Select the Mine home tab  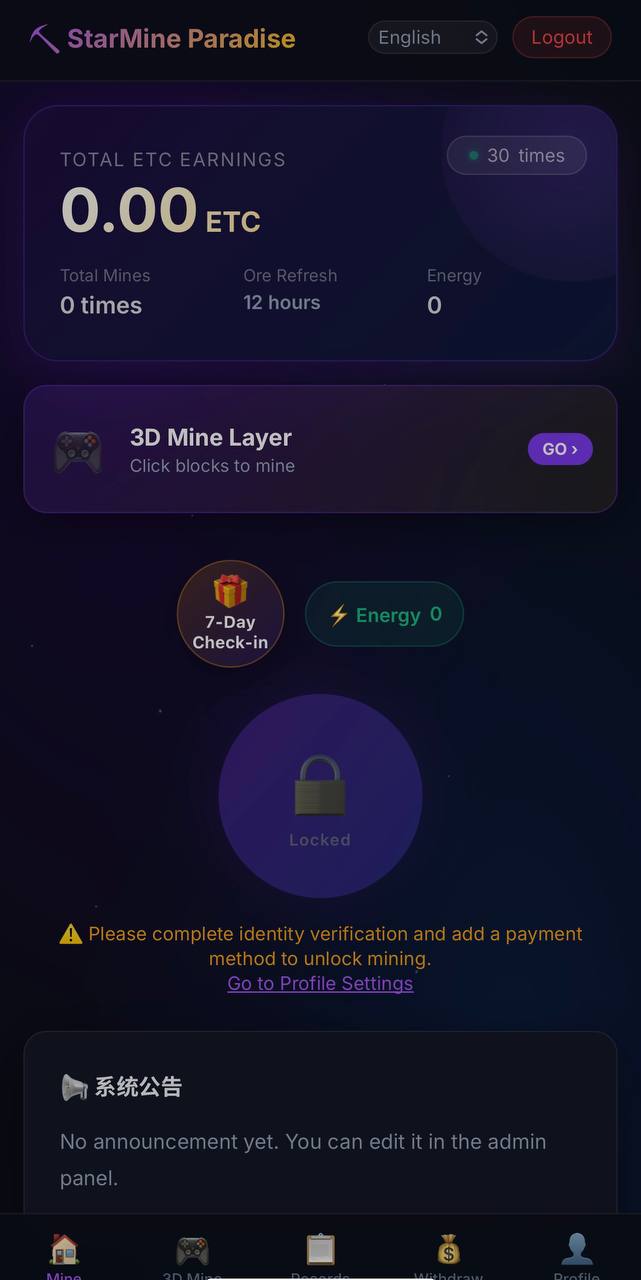coord(64,1254)
